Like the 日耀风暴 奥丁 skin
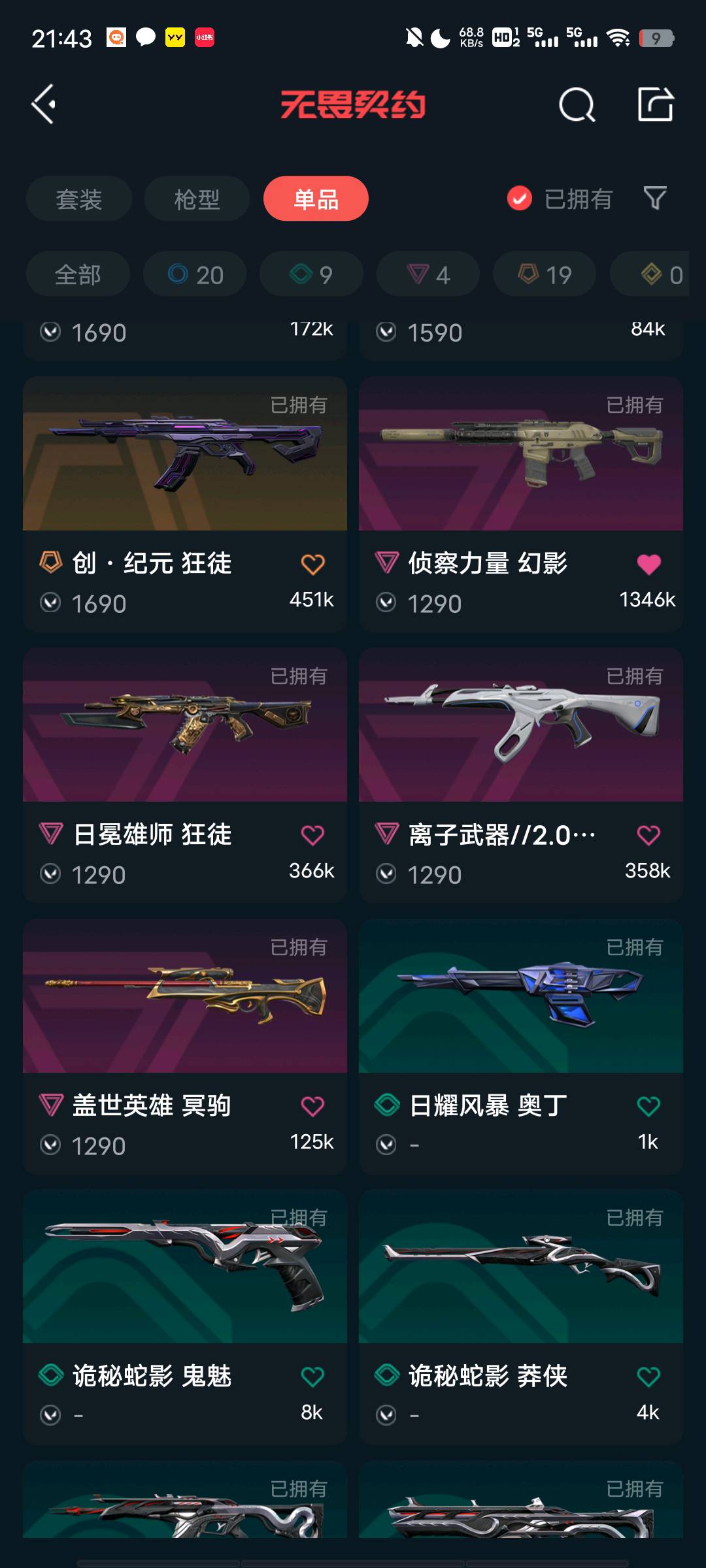This screenshot has width=706, height=1568. click(x=648, y=1106)
